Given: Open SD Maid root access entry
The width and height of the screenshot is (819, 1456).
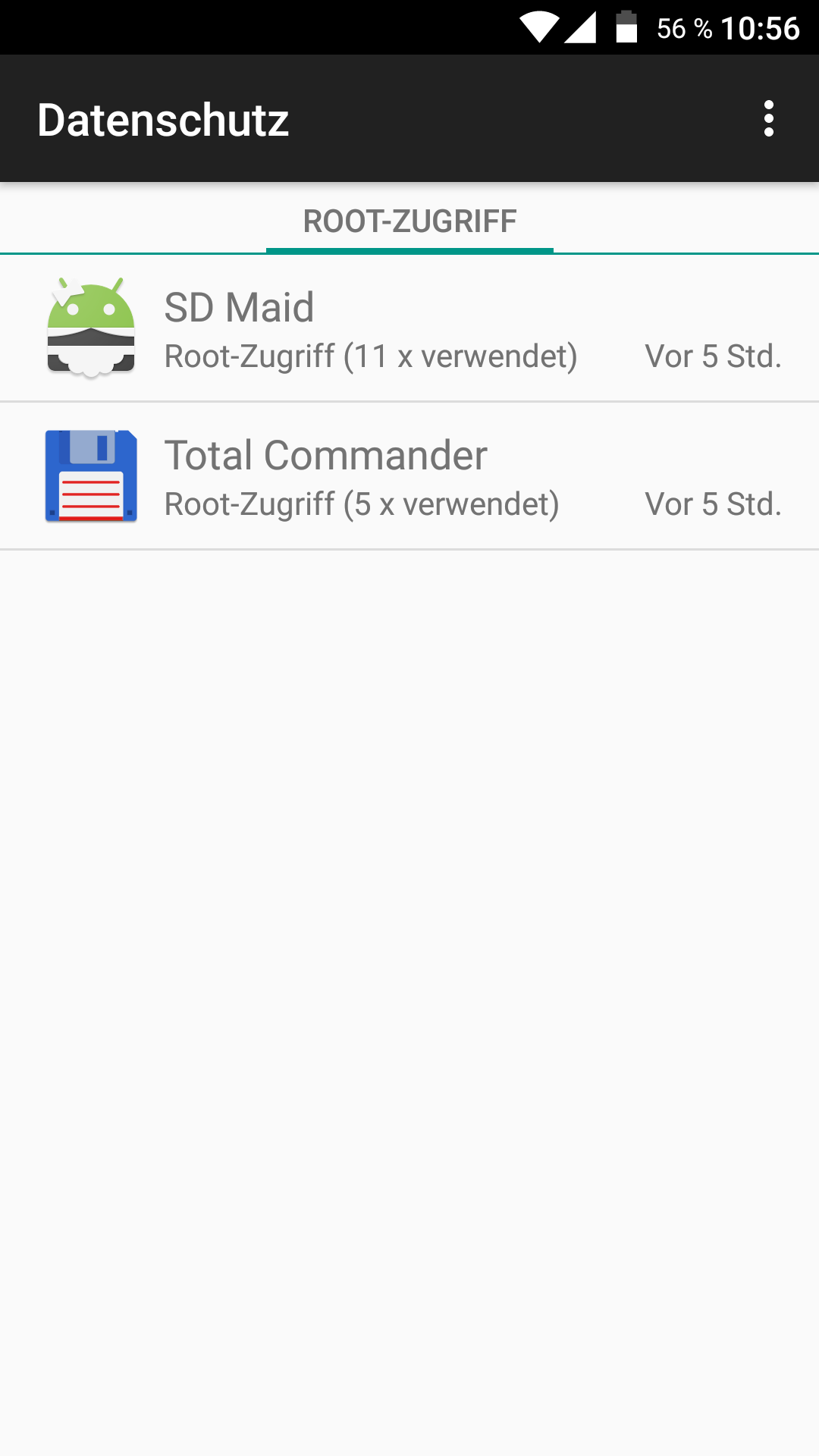Looking at the screenshot, I should [409, 328].
